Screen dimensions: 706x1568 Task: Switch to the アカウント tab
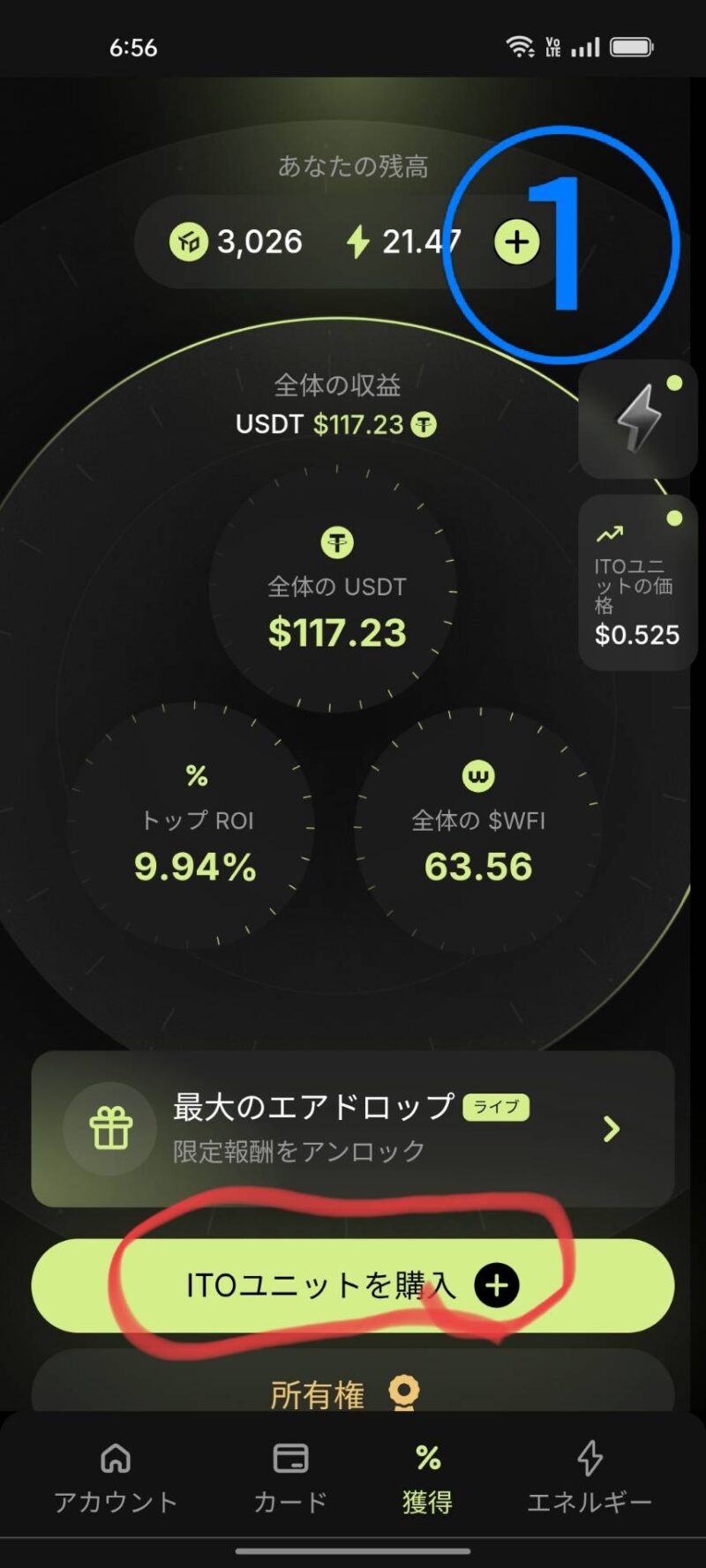click(116, 1477)
